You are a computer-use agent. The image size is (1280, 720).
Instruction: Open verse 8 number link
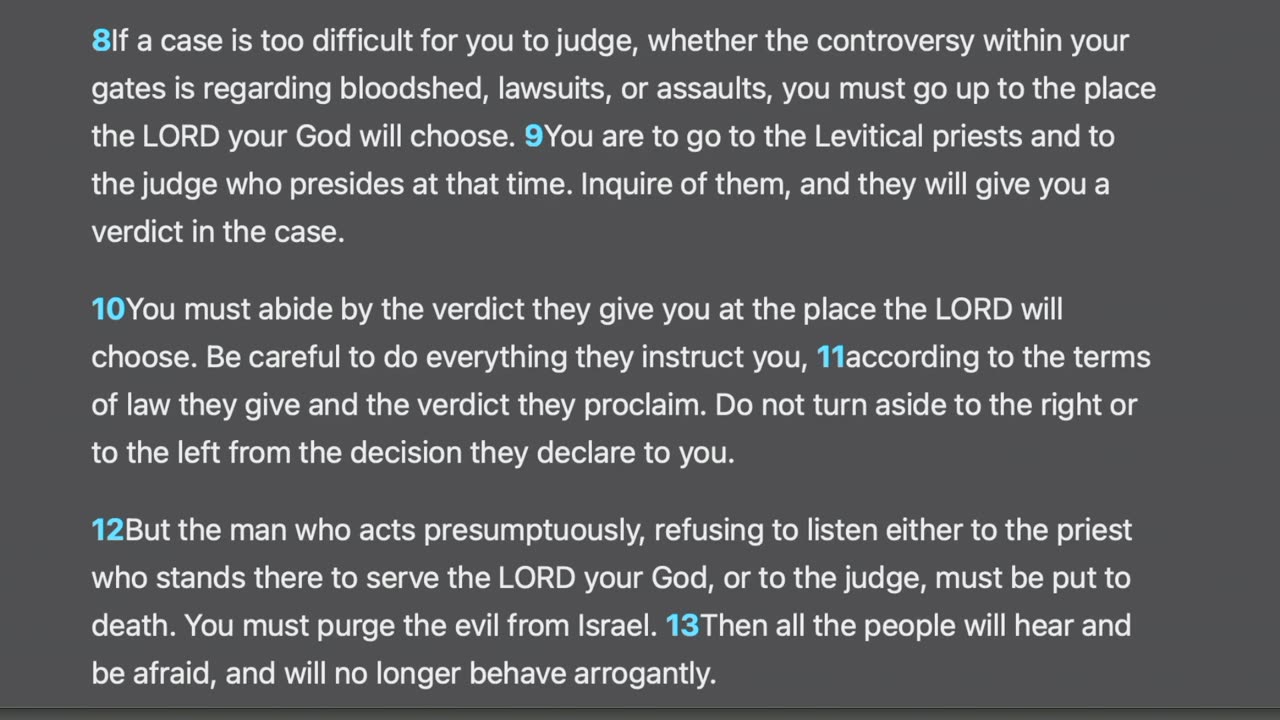tap(100, 41)
